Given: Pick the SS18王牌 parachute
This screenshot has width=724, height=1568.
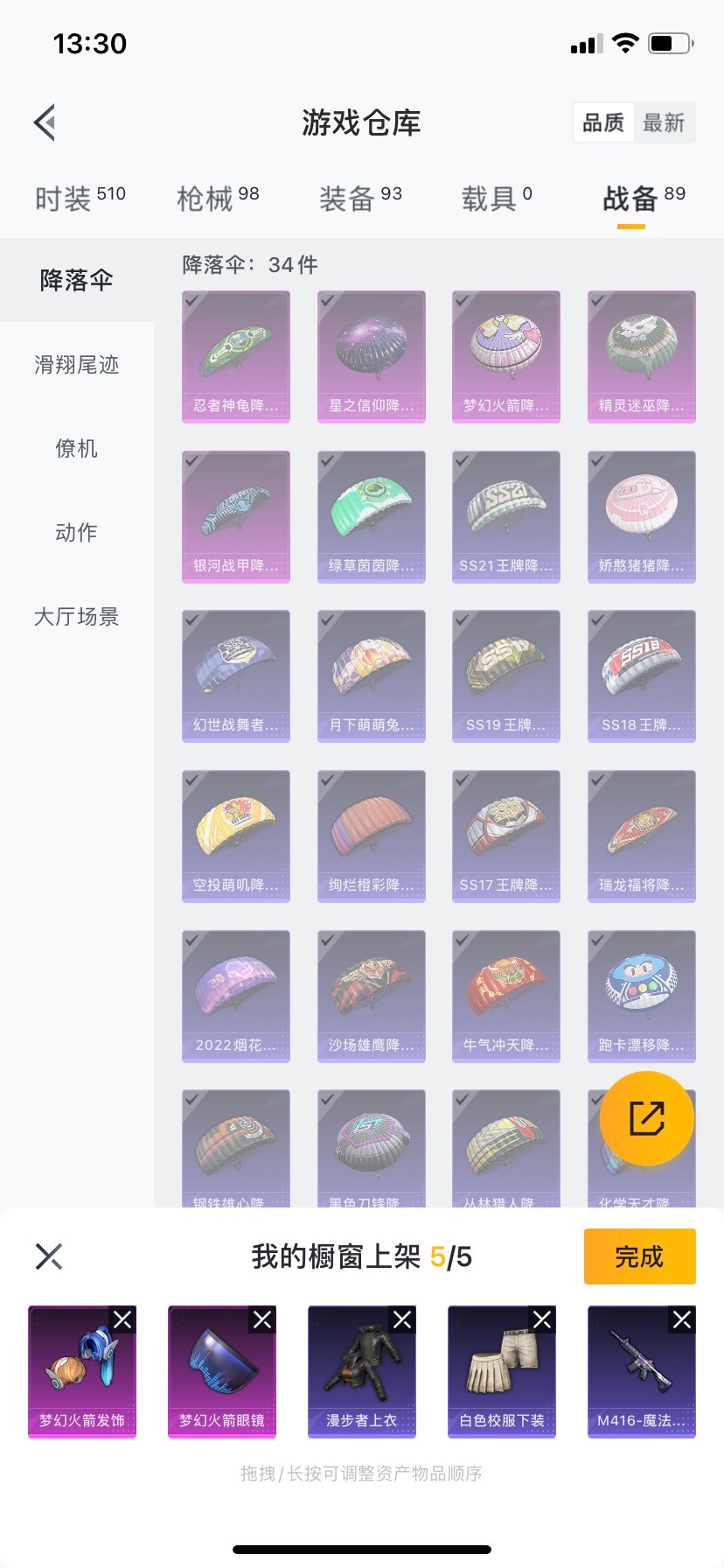Looking at the screenshot, I should coord(642,675).
